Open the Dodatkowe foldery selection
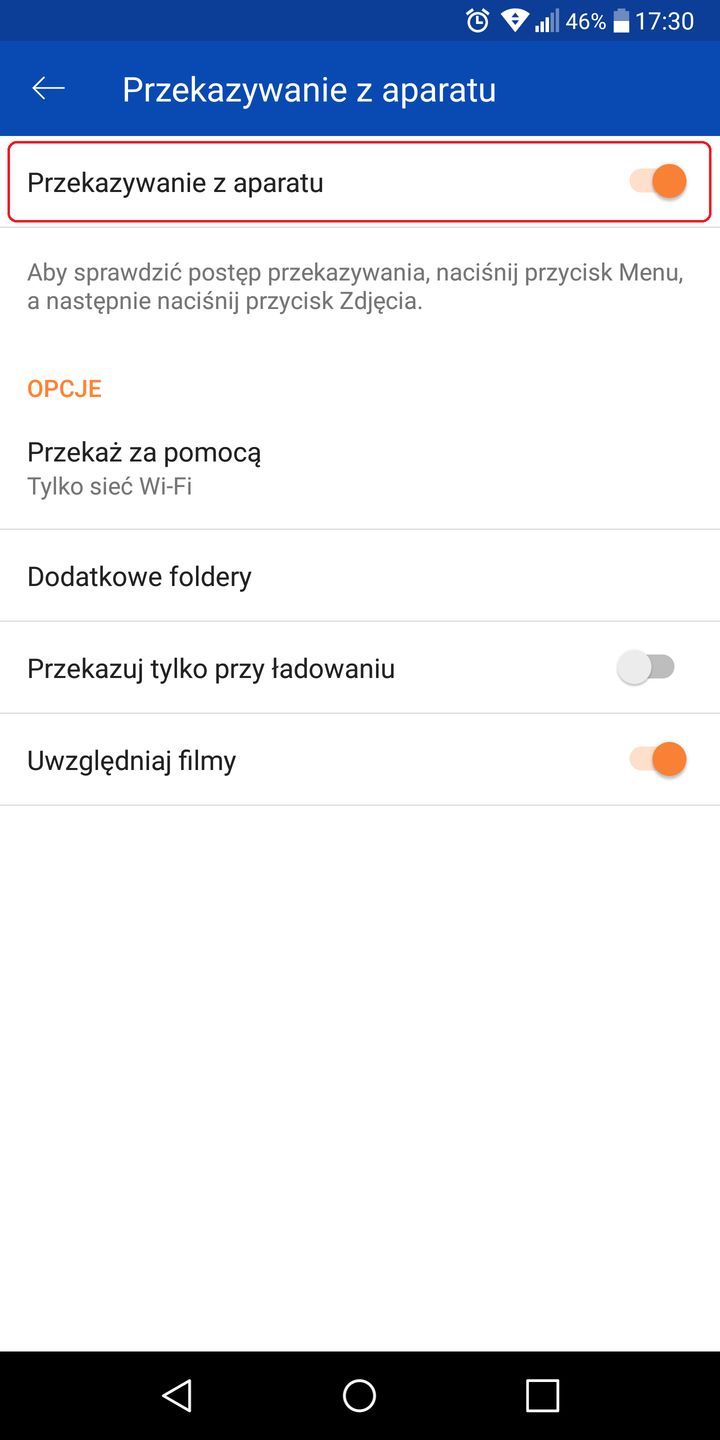The image size is (720, 1440). tap(139, 575)
